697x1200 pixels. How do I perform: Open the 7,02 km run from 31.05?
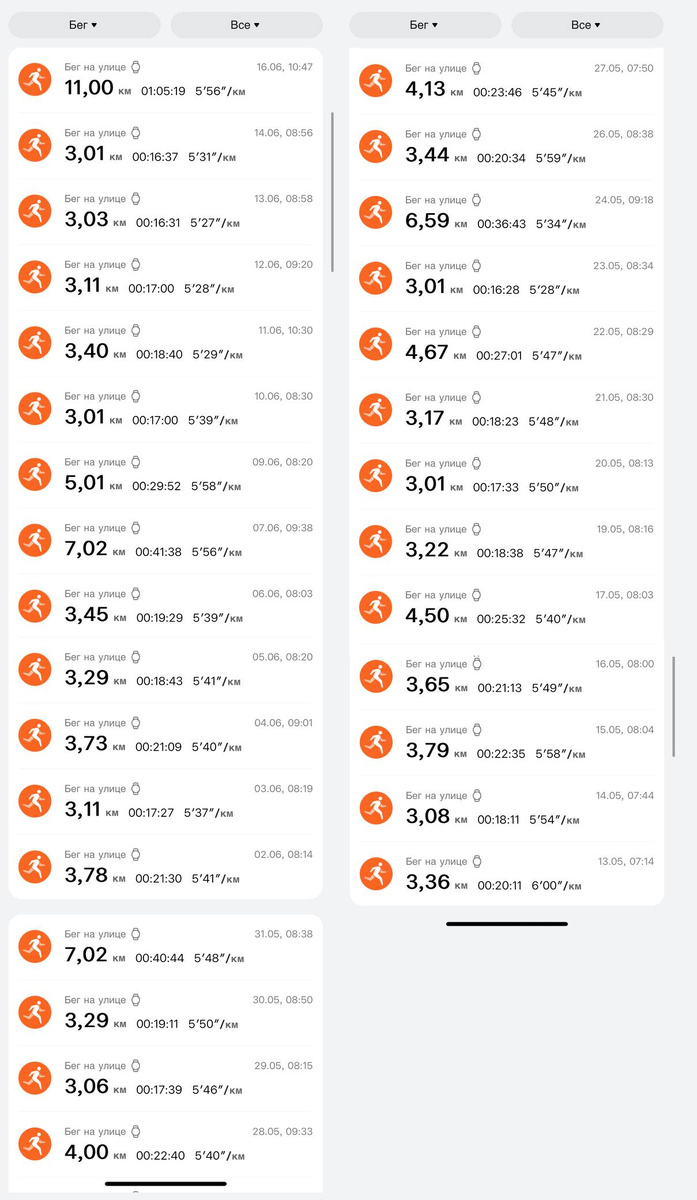pyautogui.click(x=165, y=946)
